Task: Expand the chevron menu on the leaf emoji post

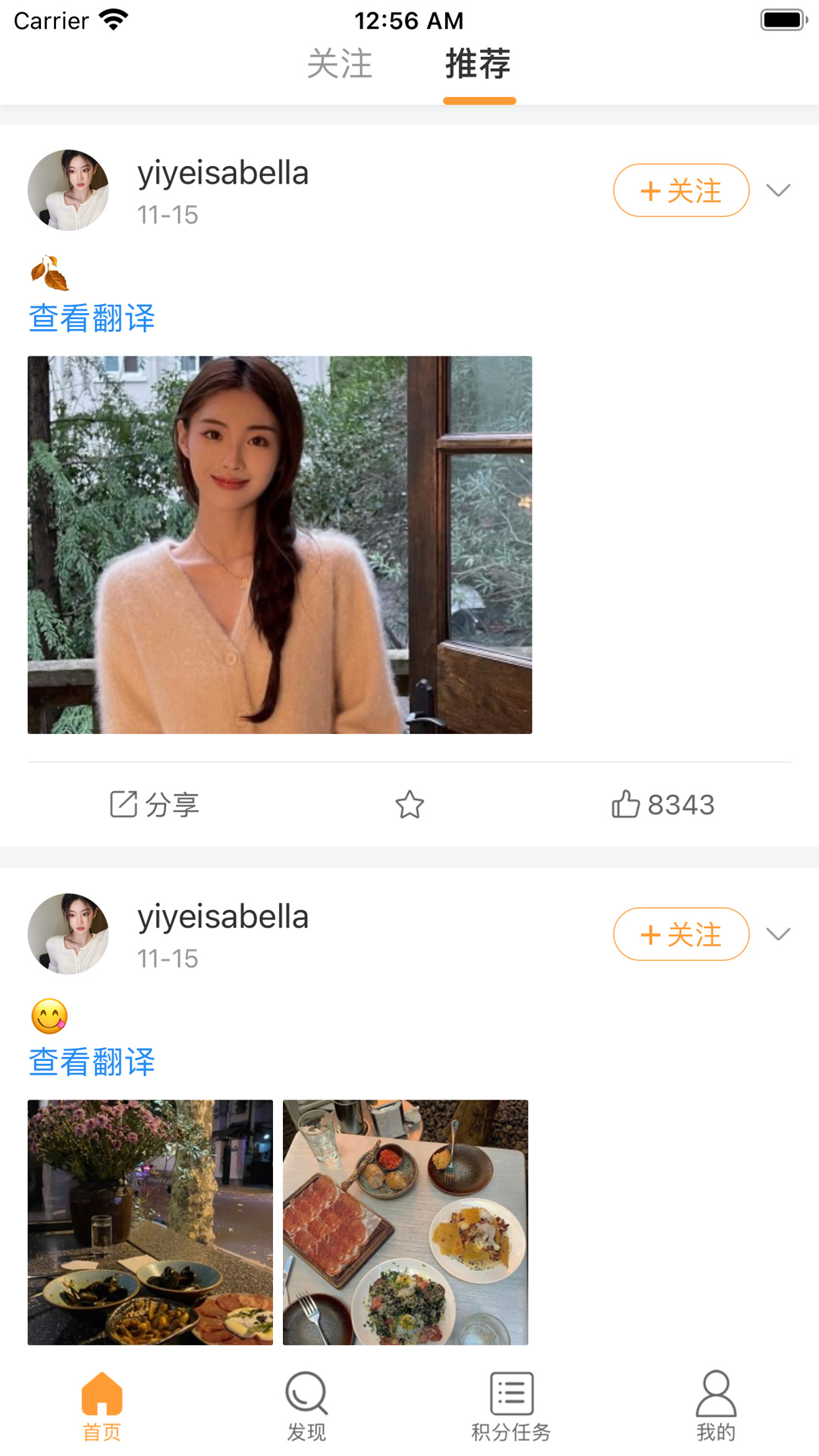Action: pos(778,190)
